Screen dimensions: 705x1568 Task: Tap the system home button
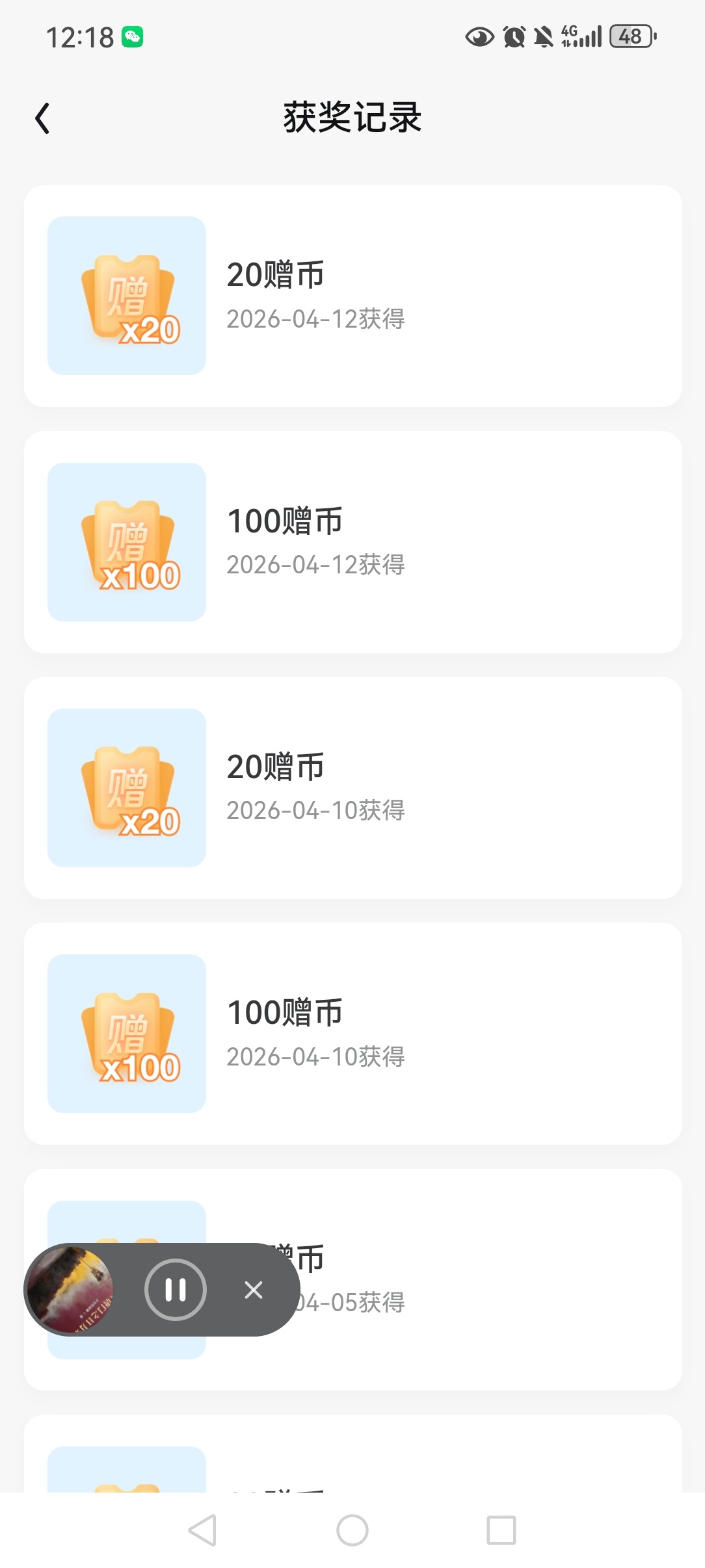point(352,1530)
